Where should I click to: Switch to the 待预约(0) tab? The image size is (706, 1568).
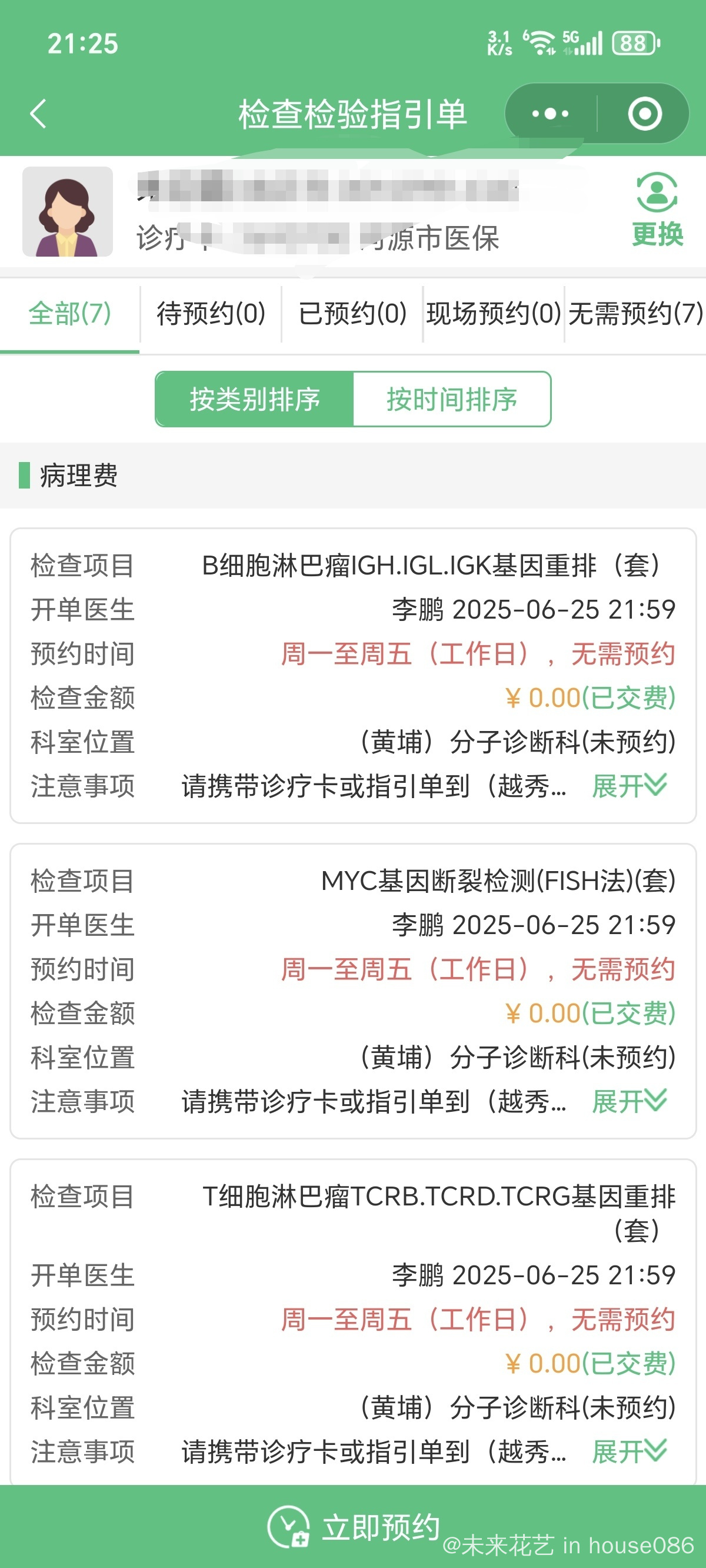pyautogui.click(x=211, y=314)
